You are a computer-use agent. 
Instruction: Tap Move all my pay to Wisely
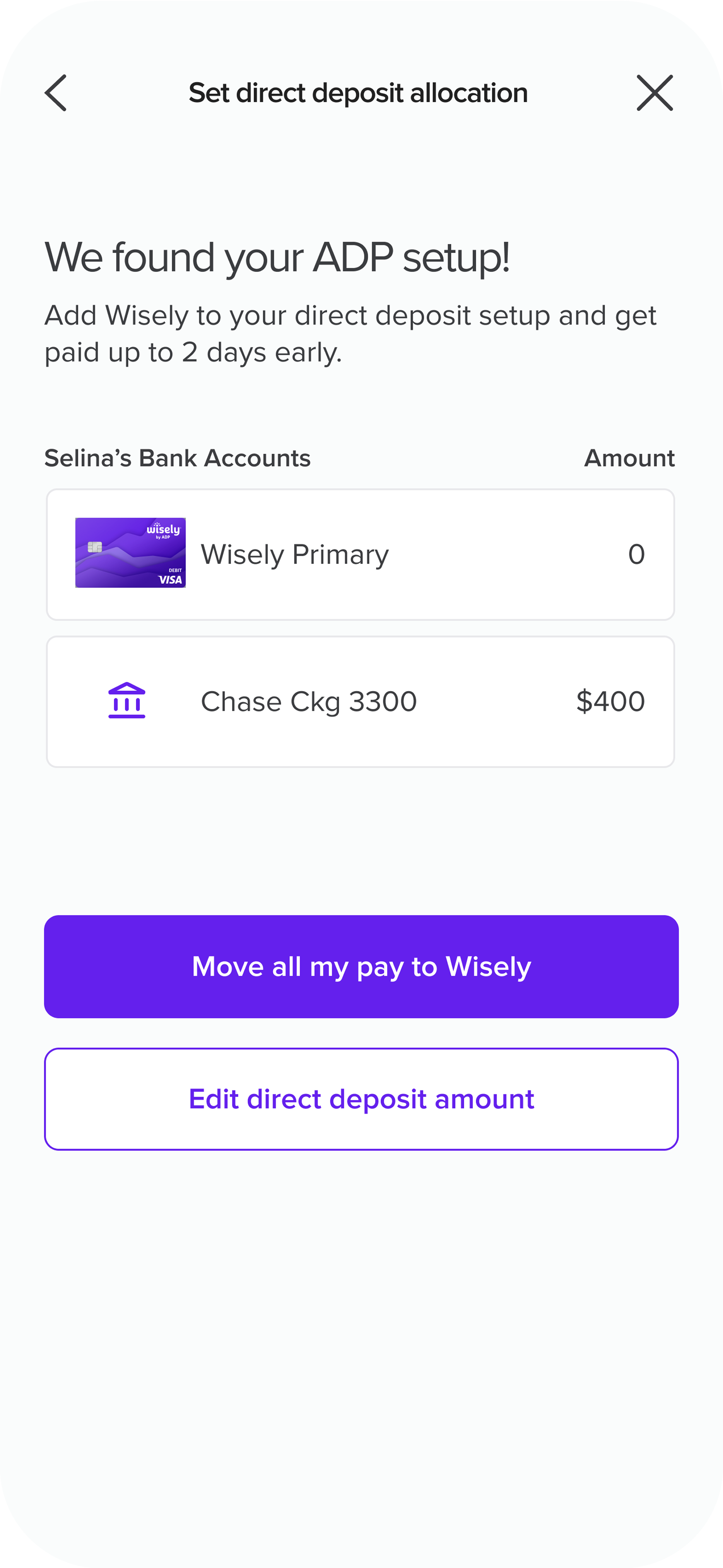pos(361,967)
